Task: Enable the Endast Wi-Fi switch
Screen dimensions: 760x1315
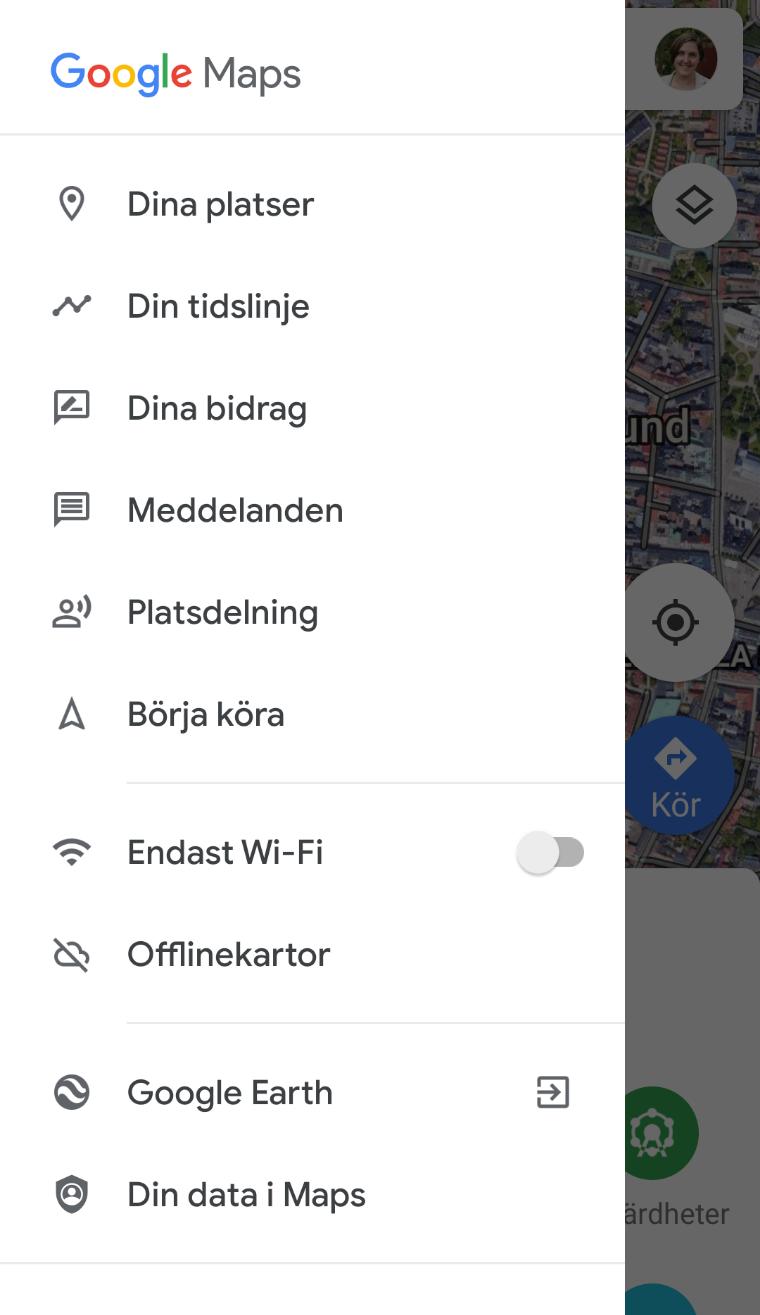Action: pos(551,853)
